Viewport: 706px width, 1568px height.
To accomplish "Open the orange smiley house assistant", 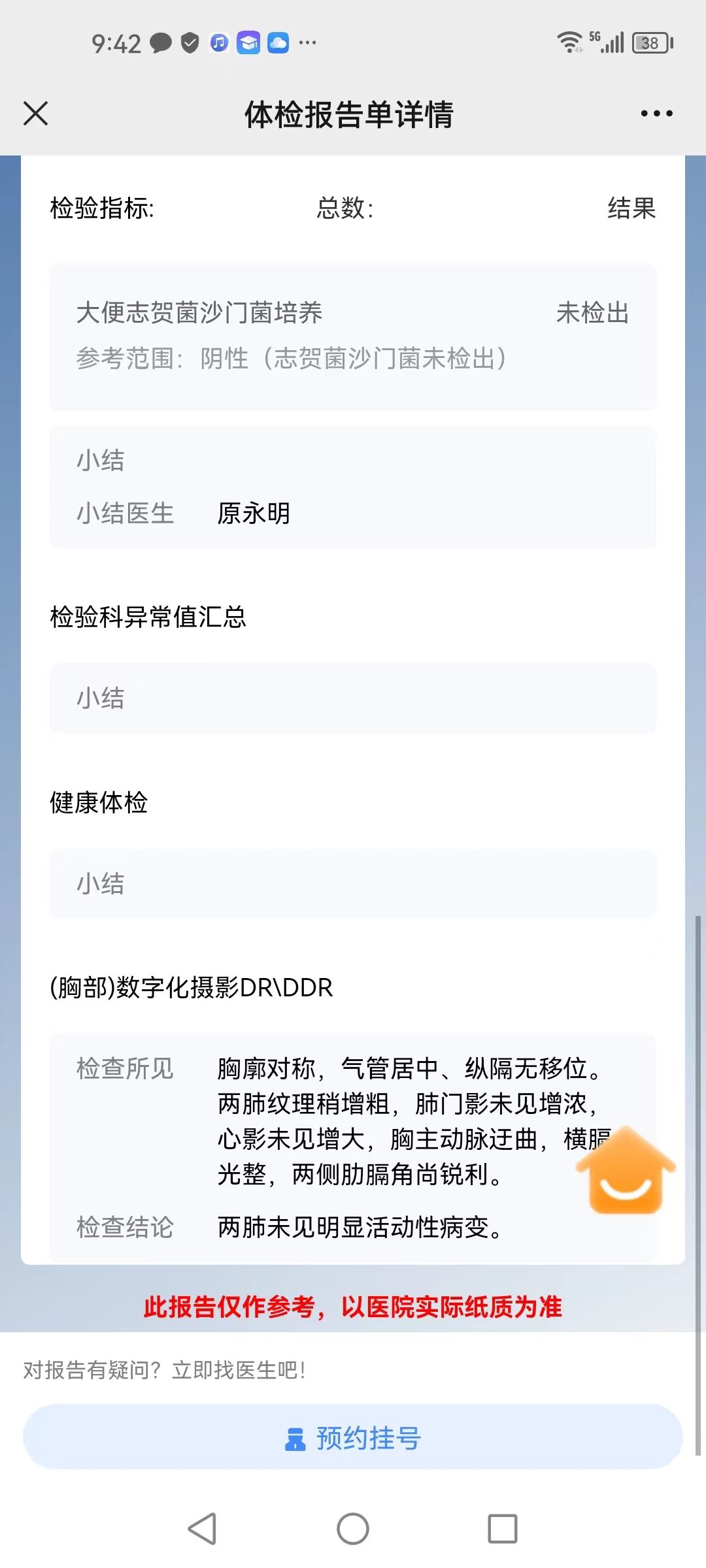I will (626, 1173).
